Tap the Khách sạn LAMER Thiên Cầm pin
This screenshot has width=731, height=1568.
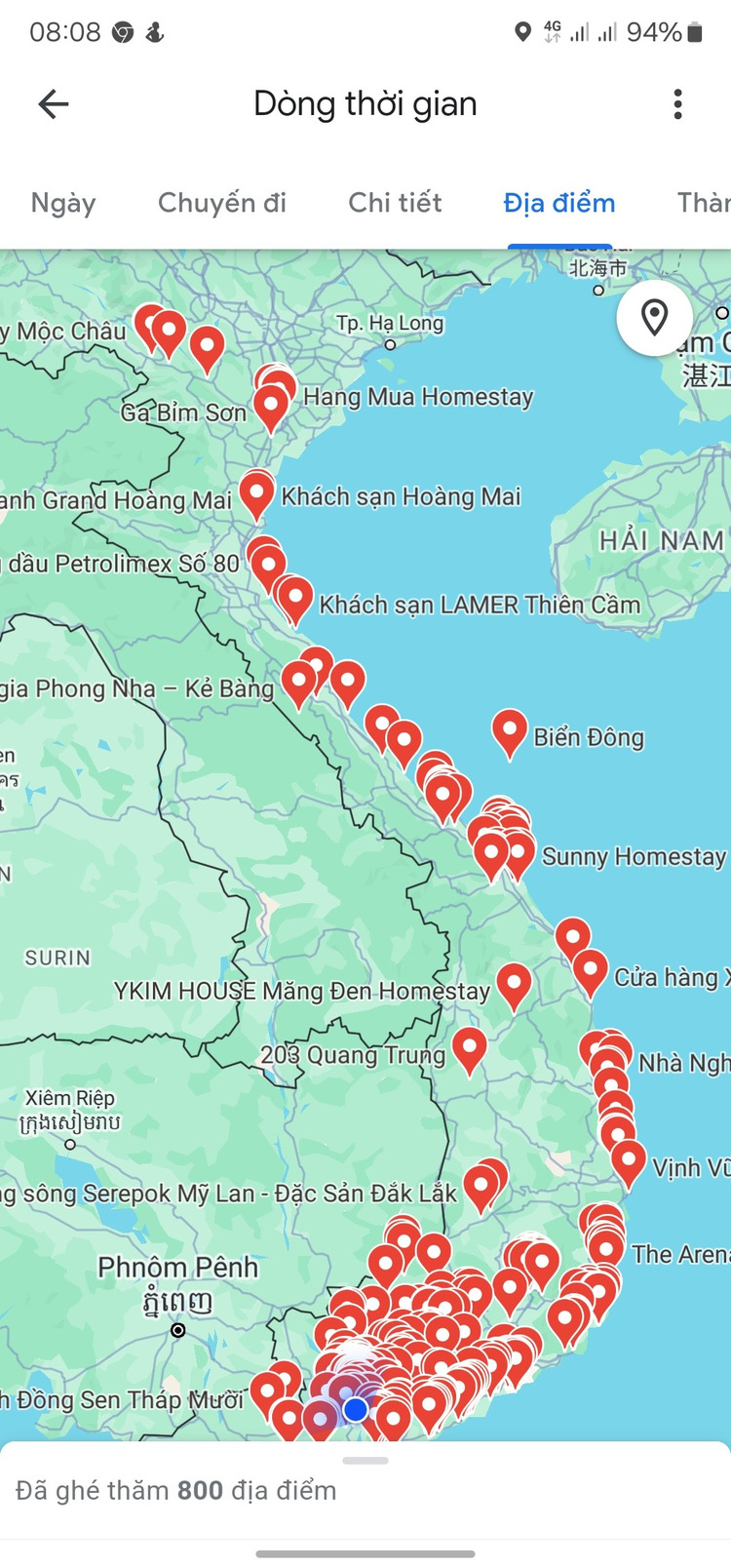(x=295, y=596)
